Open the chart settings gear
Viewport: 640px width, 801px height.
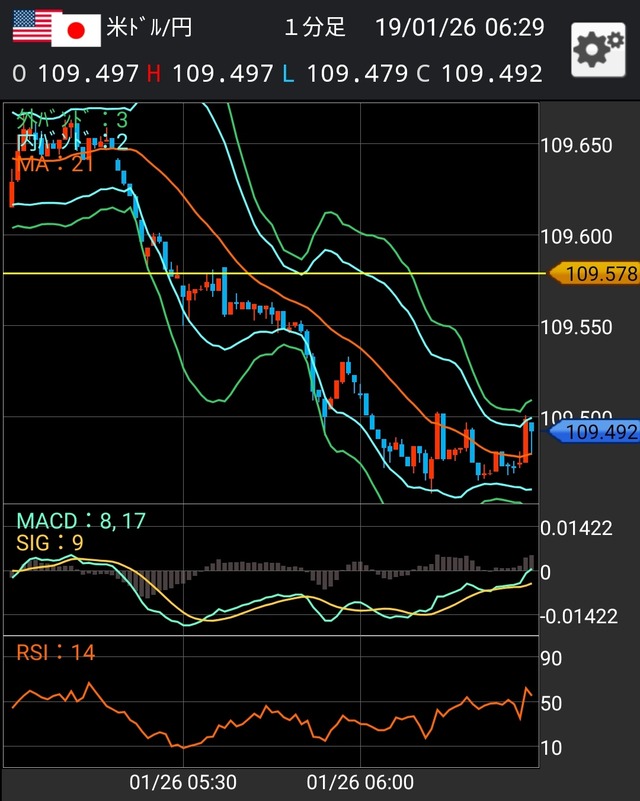pos(598,48)
